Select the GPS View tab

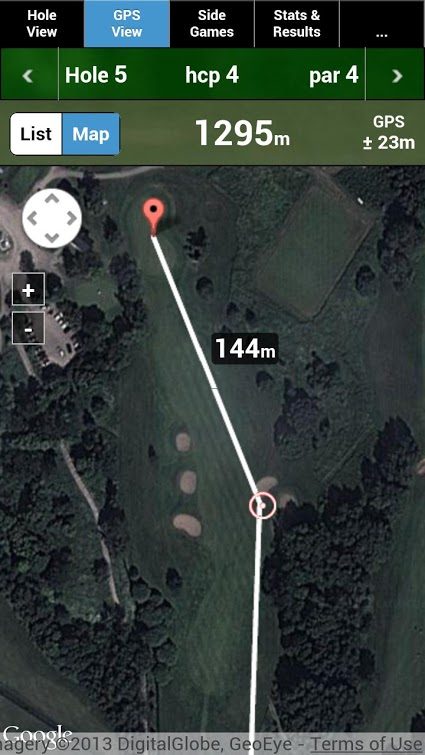(127, 23)
